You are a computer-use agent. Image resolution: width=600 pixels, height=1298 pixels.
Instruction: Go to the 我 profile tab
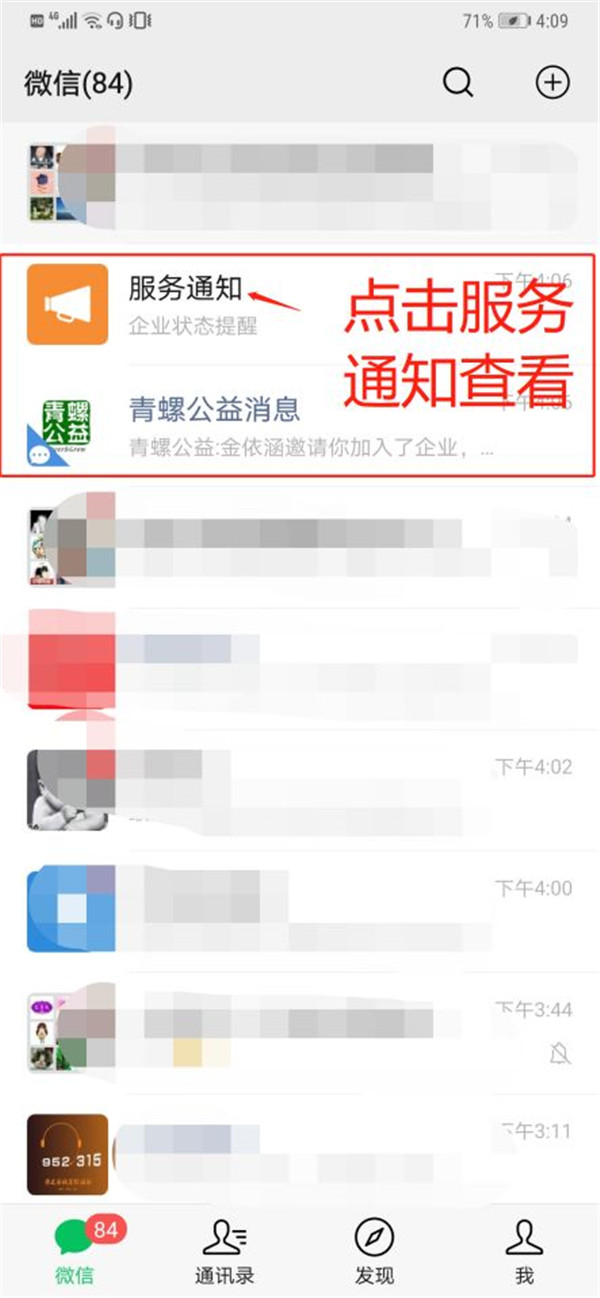(x=524, y=1250)
